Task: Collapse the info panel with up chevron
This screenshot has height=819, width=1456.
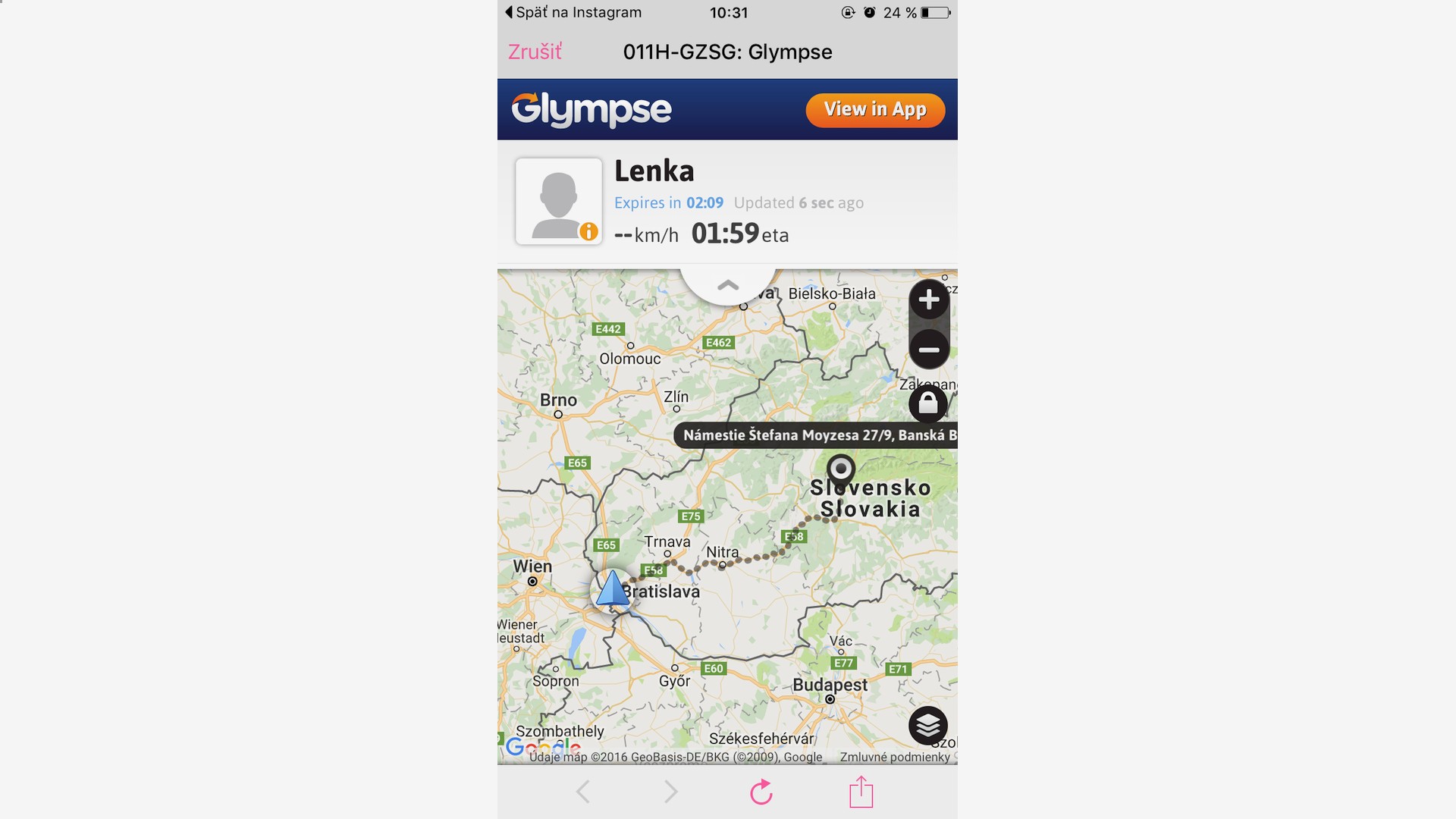Action: [727, 285]
